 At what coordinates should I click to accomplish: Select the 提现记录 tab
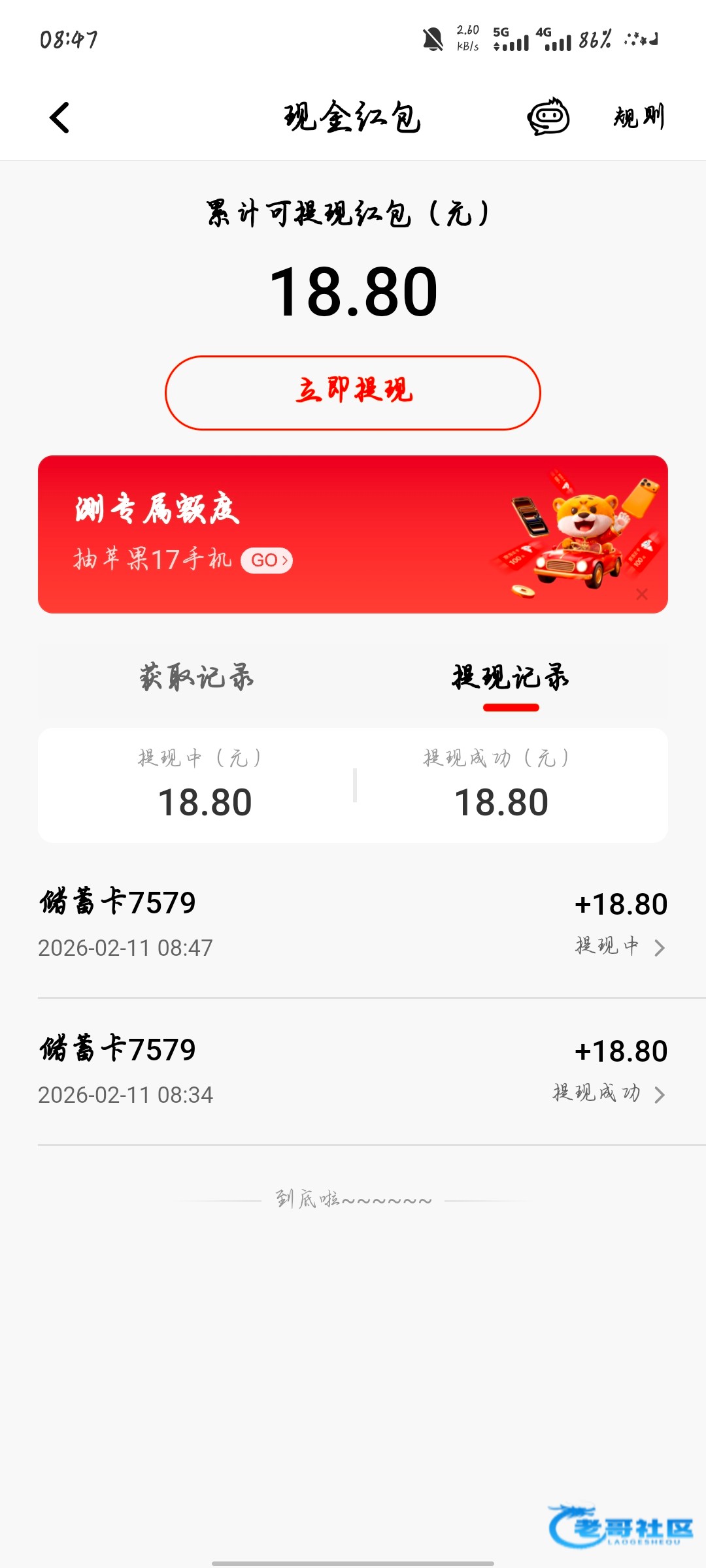pyautogui.click(x=511, y=678)
